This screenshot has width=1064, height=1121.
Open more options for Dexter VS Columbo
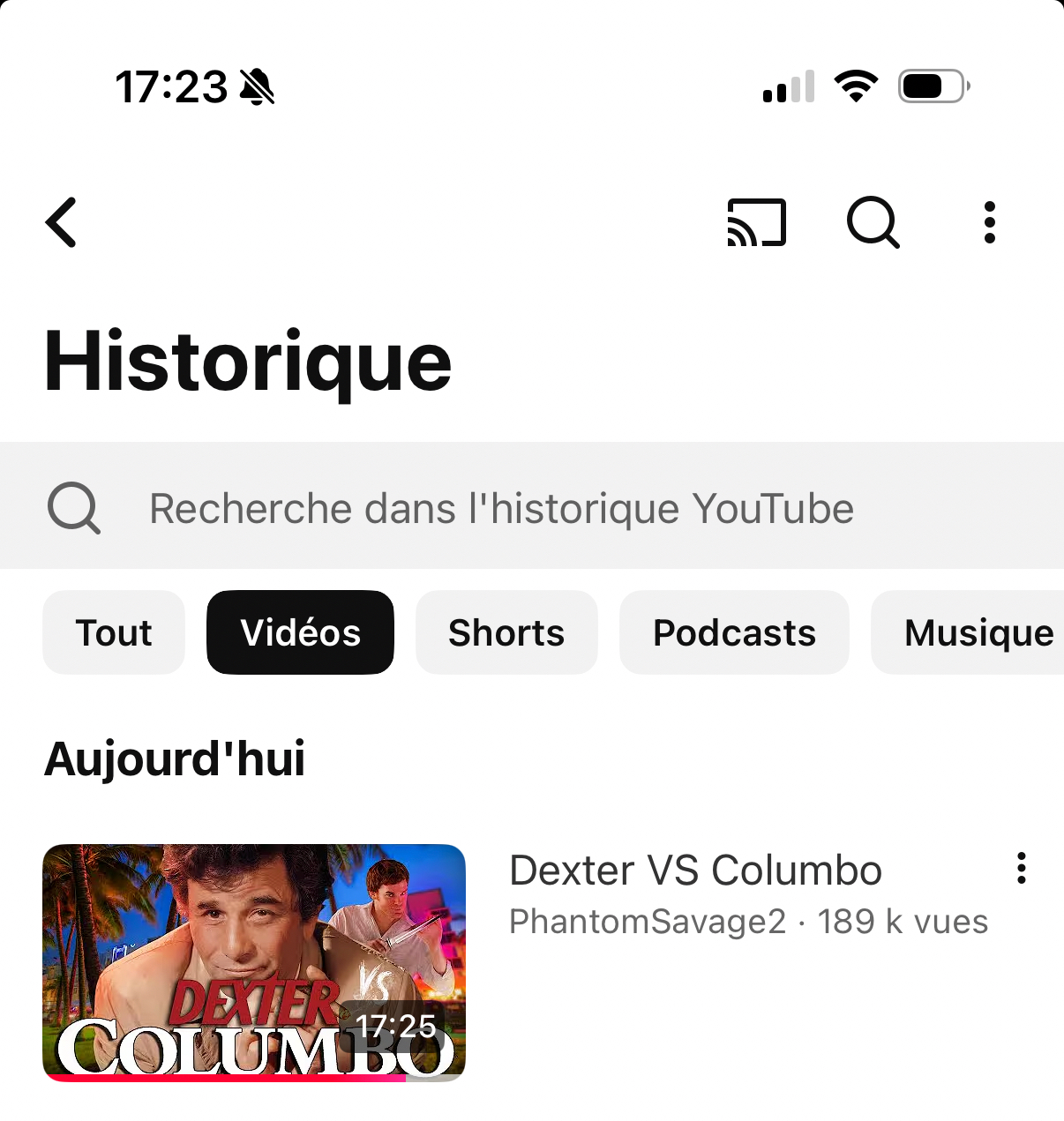(x=1022, y=869)
